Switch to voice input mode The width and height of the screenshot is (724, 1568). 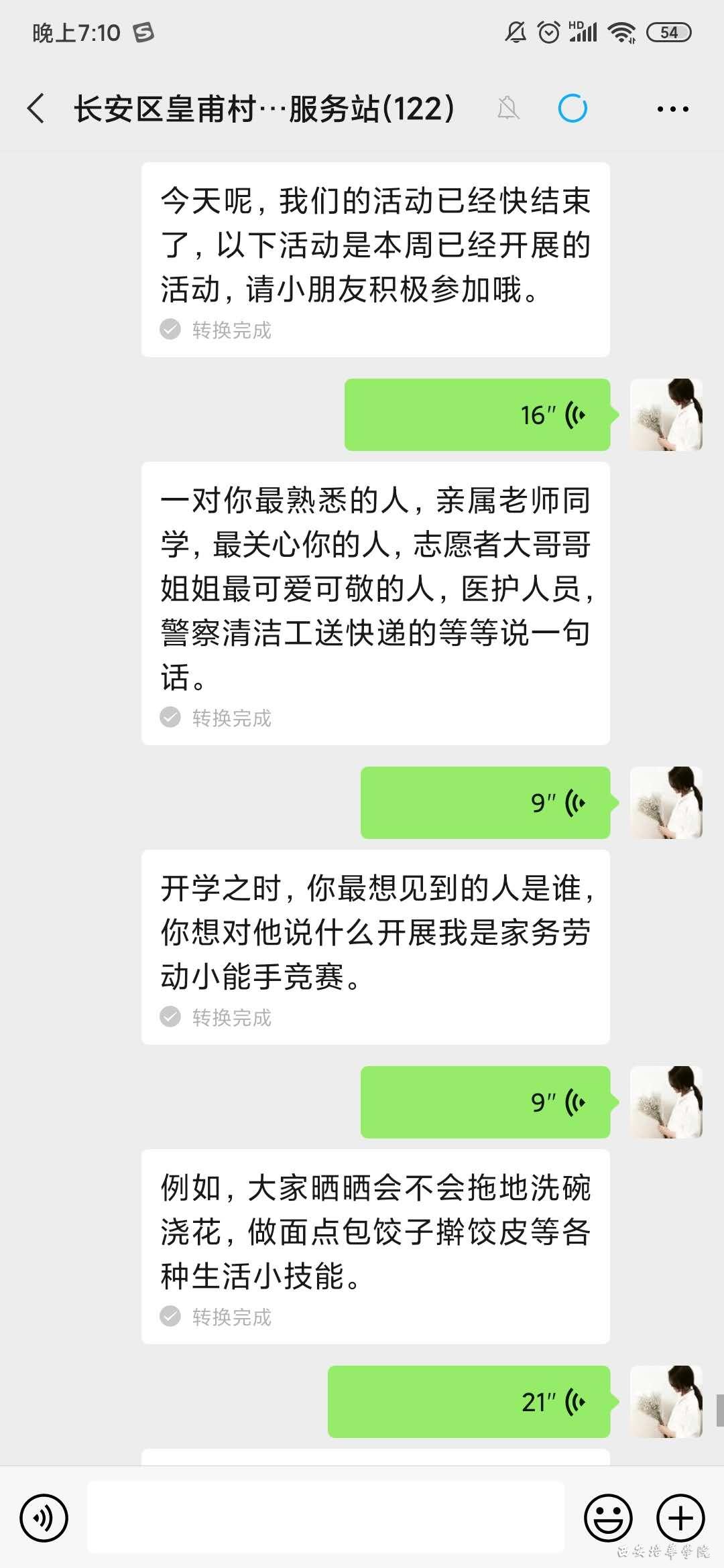click(44, 1518)
